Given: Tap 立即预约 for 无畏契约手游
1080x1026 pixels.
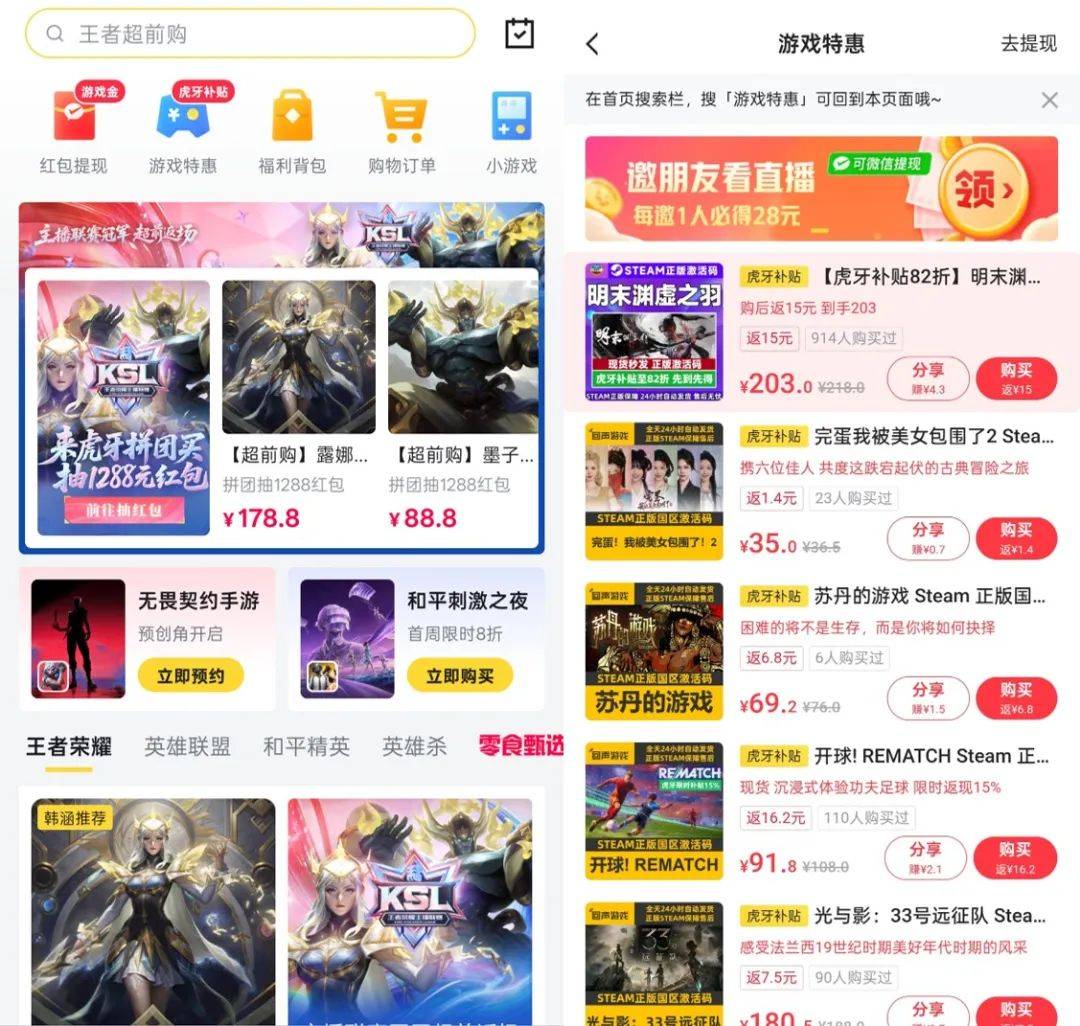Looking at the screenshot, I should click(x=190, y=676).
